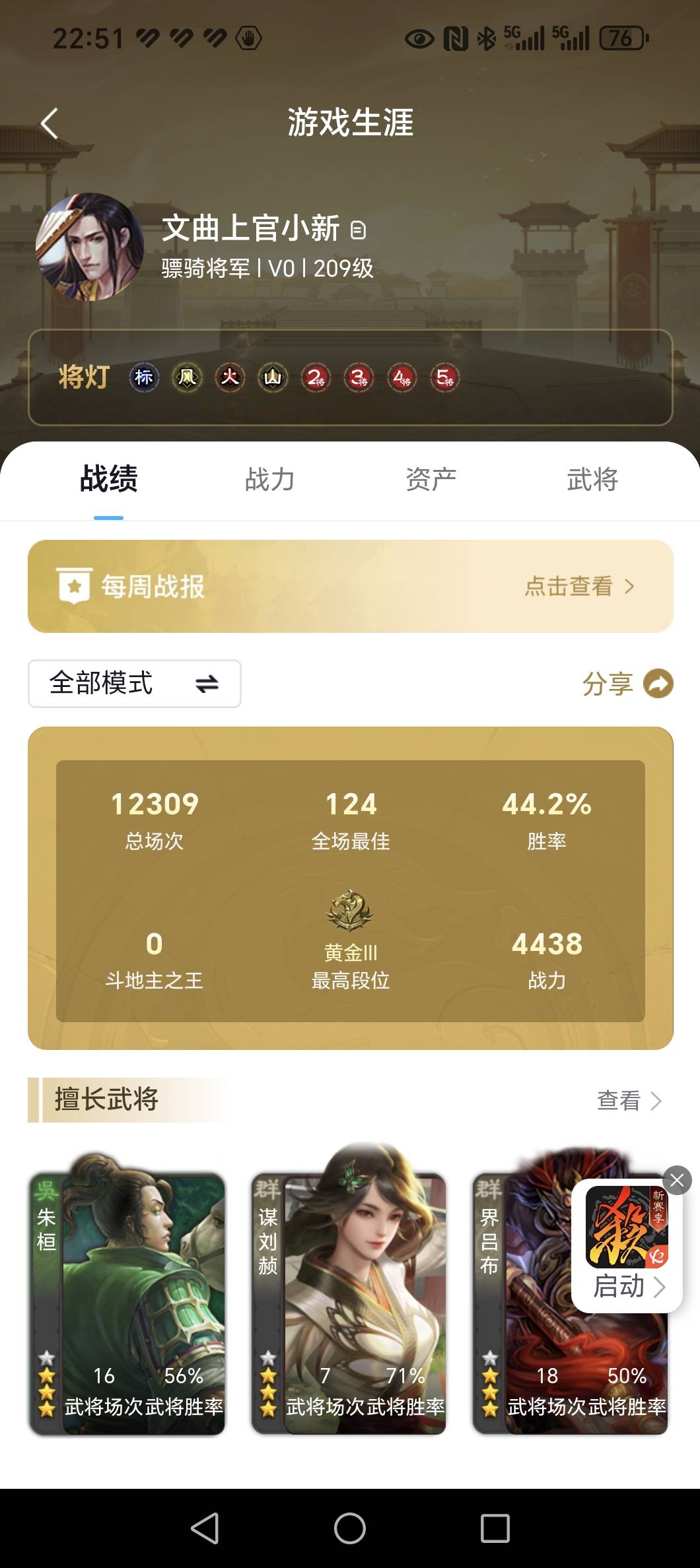View all 擅长武将 via 查看
Viewport: 700px width, 1568px height.
(628, 1101)
